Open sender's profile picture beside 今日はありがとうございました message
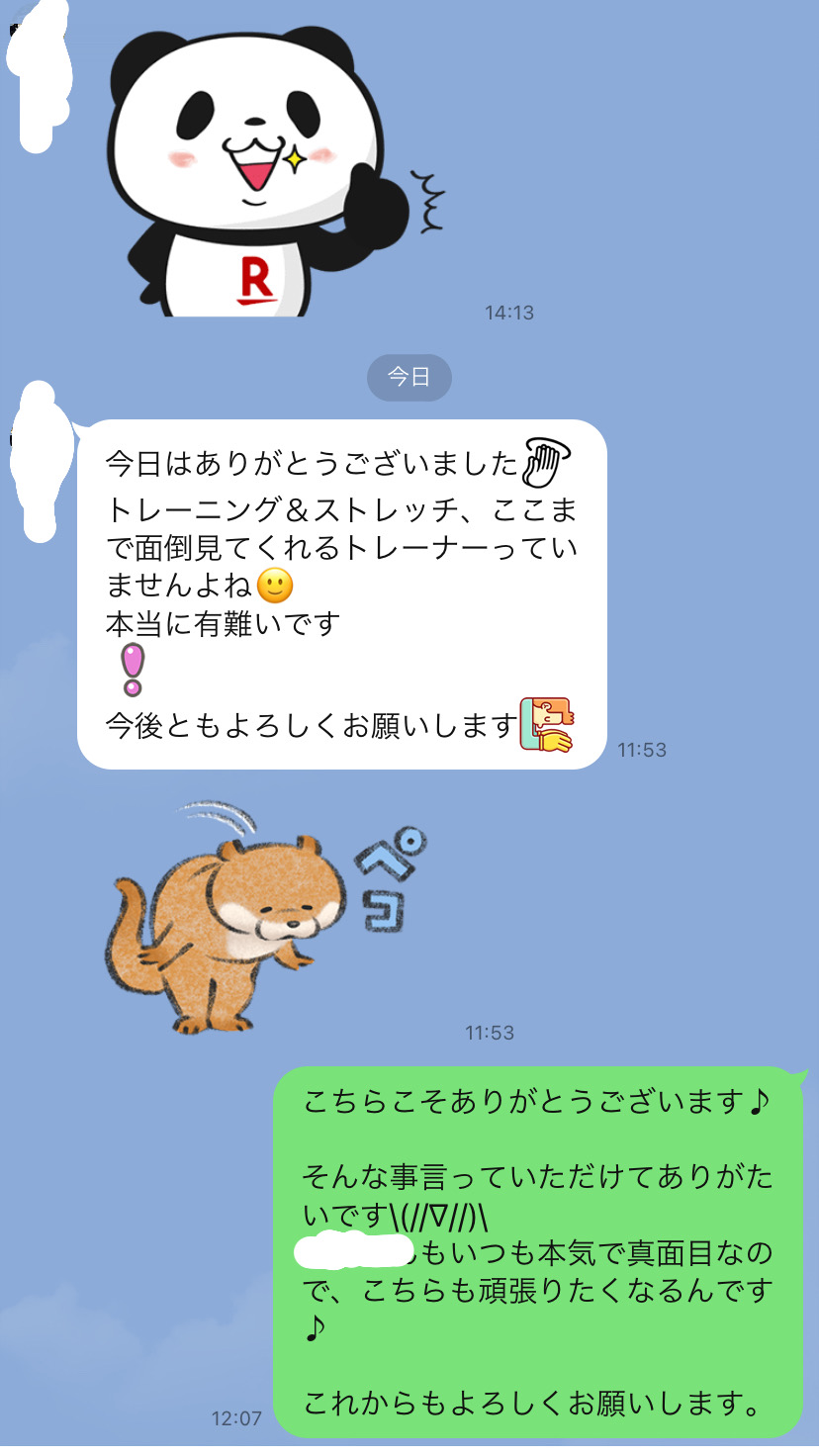Viewport: 819px width, 1456px height. pos(38,462)
